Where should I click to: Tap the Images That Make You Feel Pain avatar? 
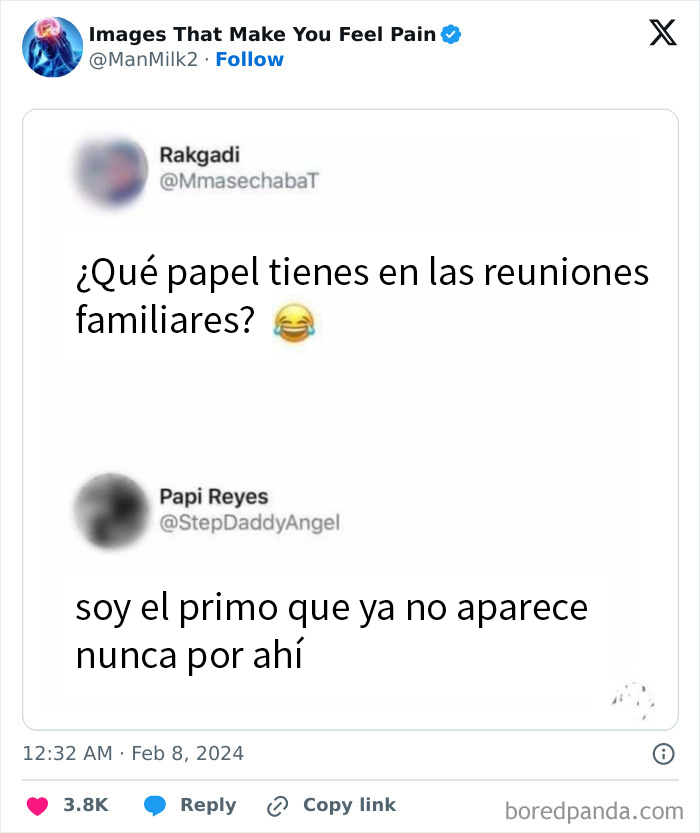52,47
